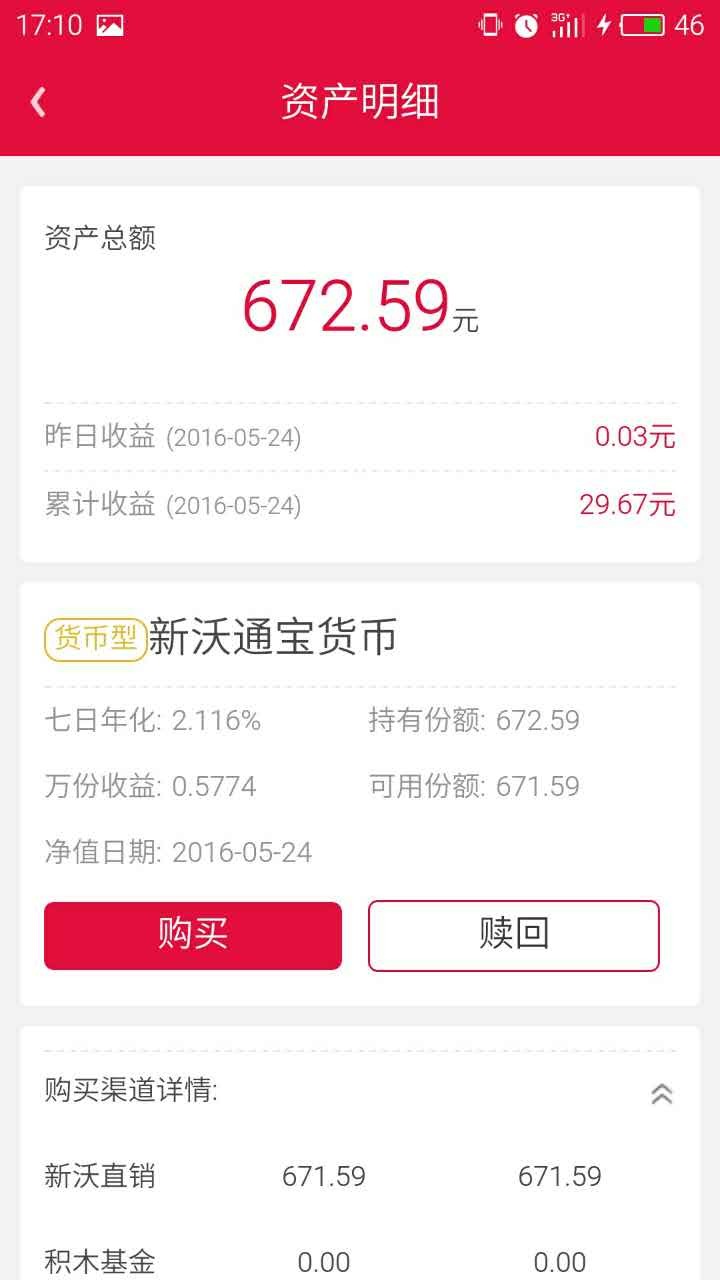The image size is (720, 1280).
Task: Tap the 赎回 redeem button
Action: [514, 935]
